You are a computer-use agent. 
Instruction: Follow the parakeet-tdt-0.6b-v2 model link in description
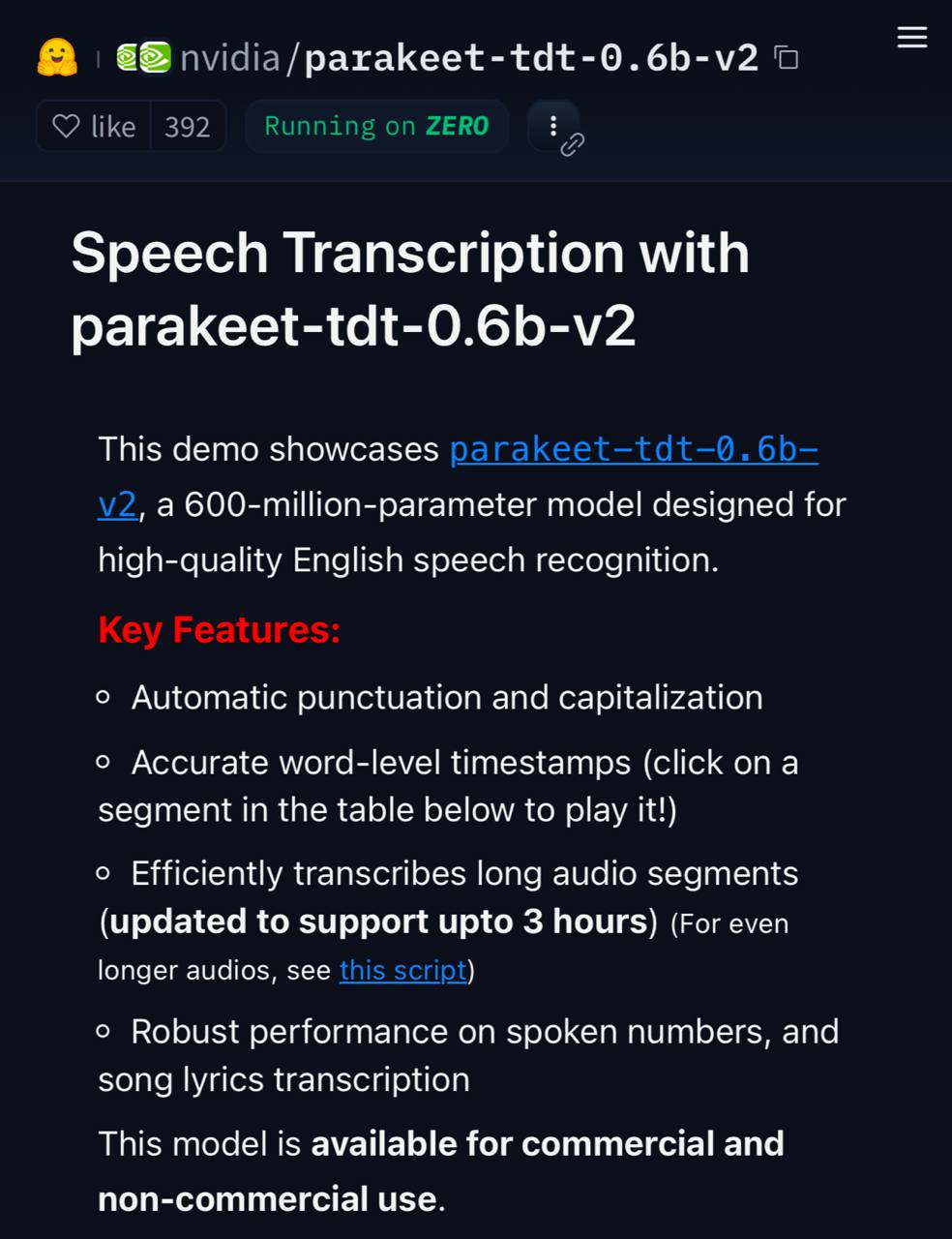point(634,449)
